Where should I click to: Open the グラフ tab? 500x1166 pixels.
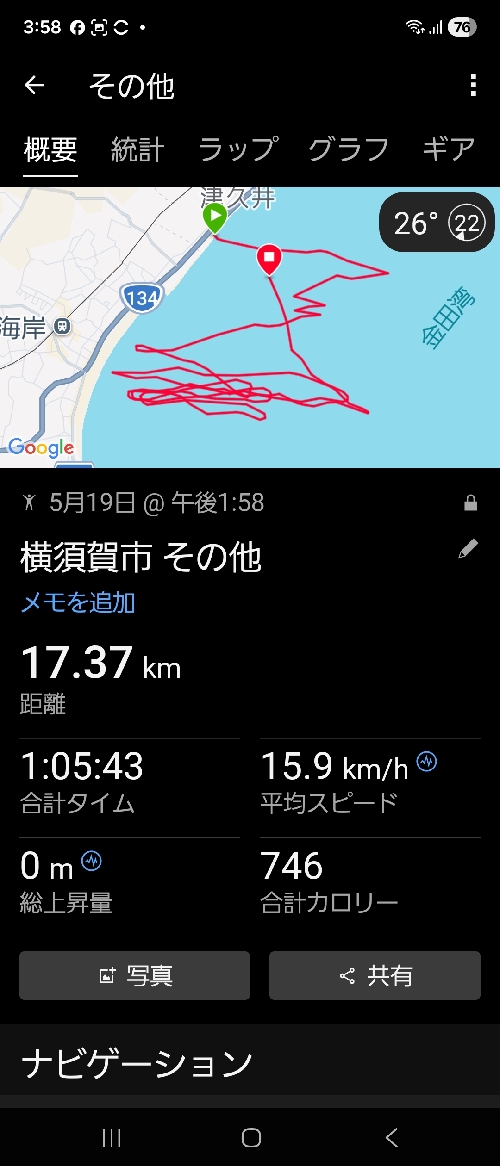[348, 149]
